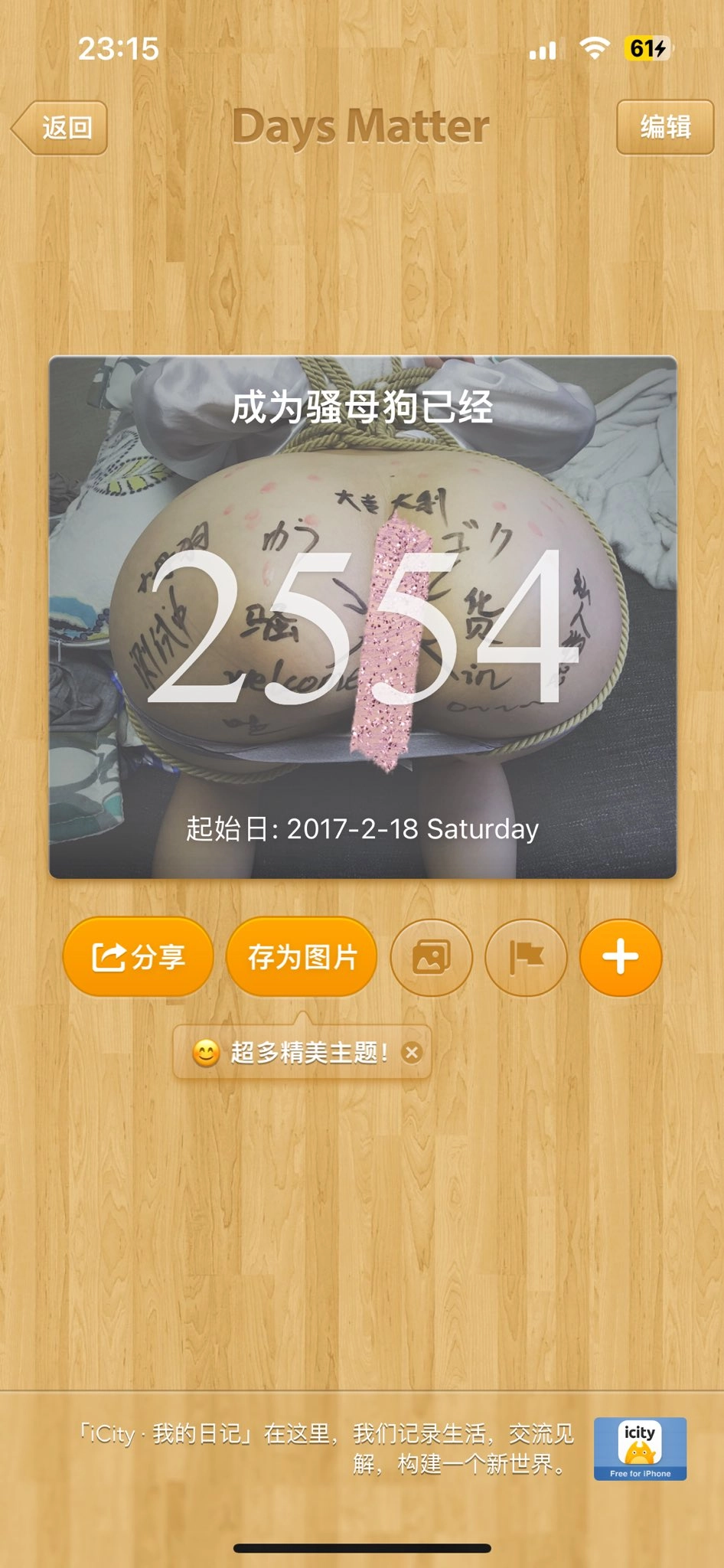This screenshot has width=724, height=1568.
Task: Dismiss the 超多精美主题 tooltip
Action: [x=412, y=1052]
